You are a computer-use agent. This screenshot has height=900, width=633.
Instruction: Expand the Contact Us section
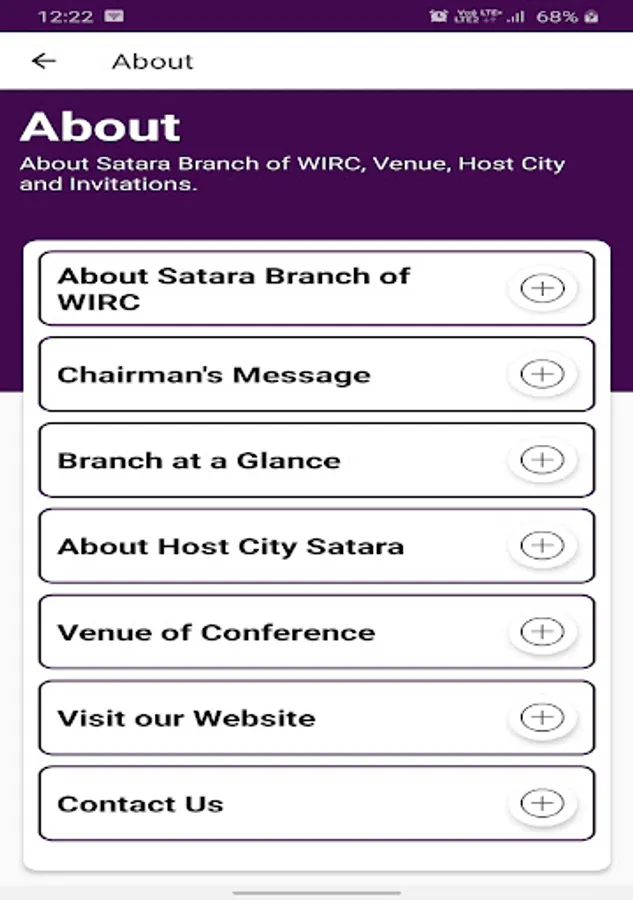[542, 804]
